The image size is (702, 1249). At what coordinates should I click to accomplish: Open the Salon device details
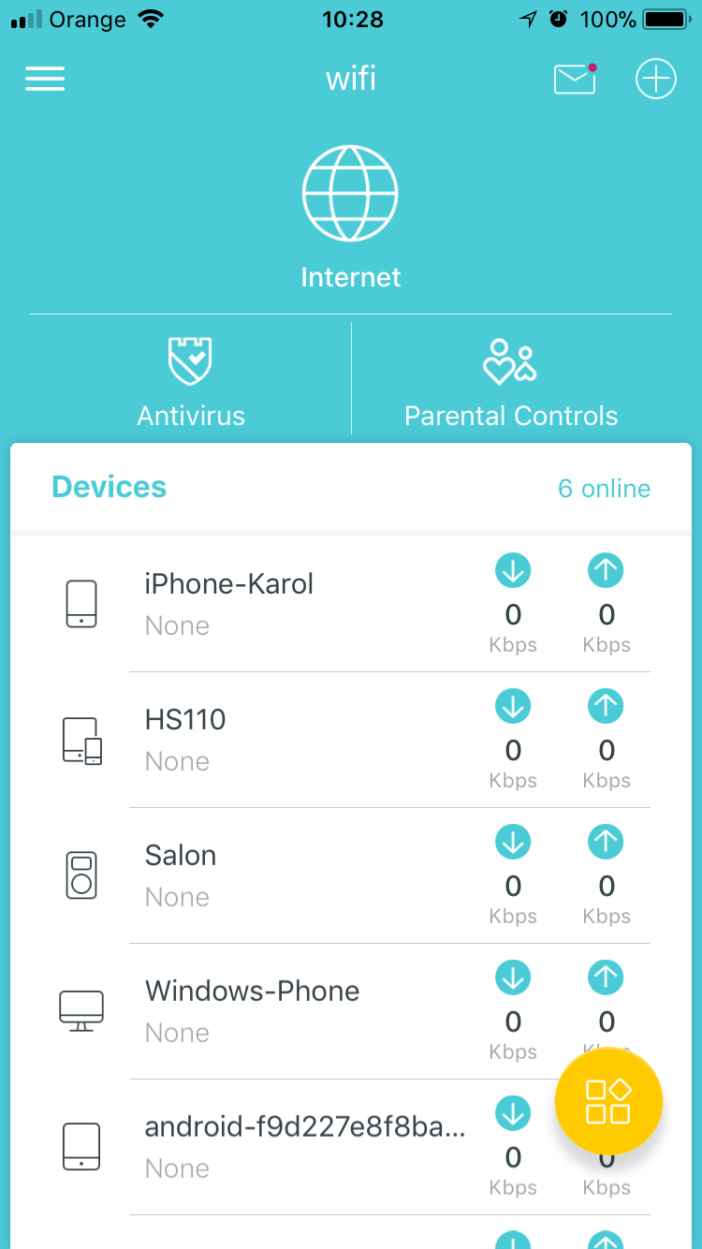pyautogui.click(x=181, y=875)
